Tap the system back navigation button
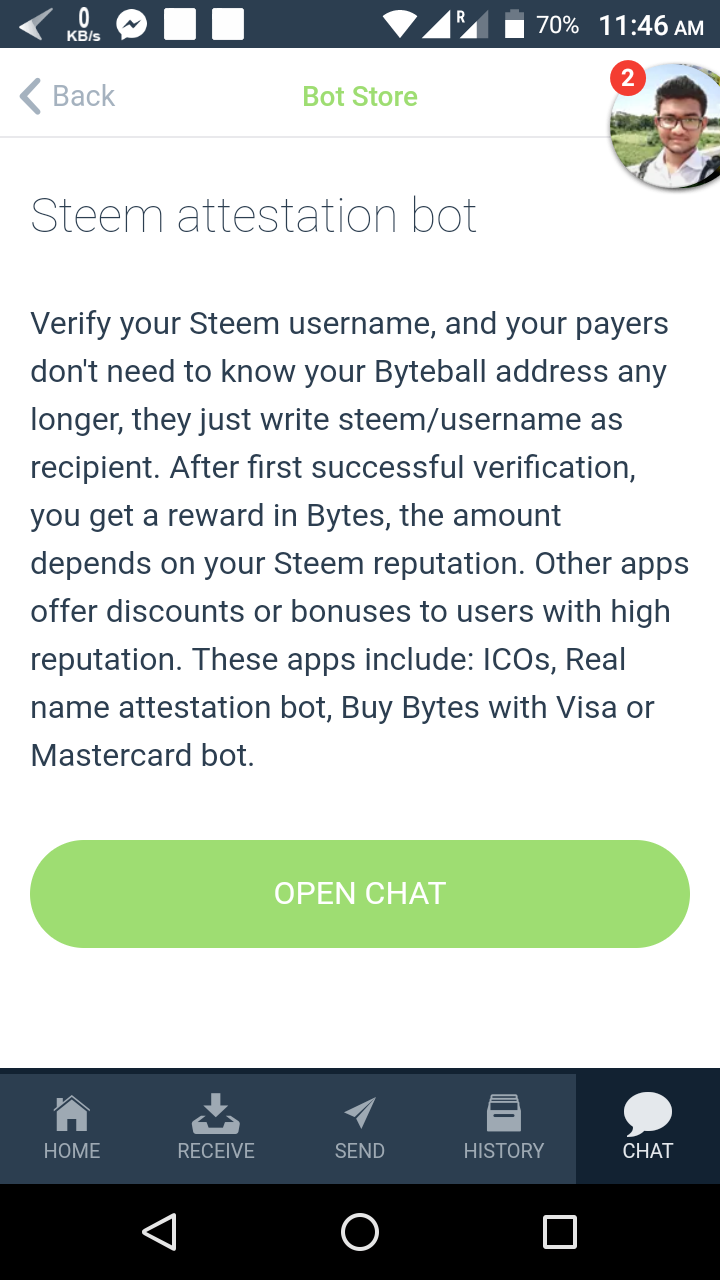This screenshot has width=720, height=1280. [160, 1232]
